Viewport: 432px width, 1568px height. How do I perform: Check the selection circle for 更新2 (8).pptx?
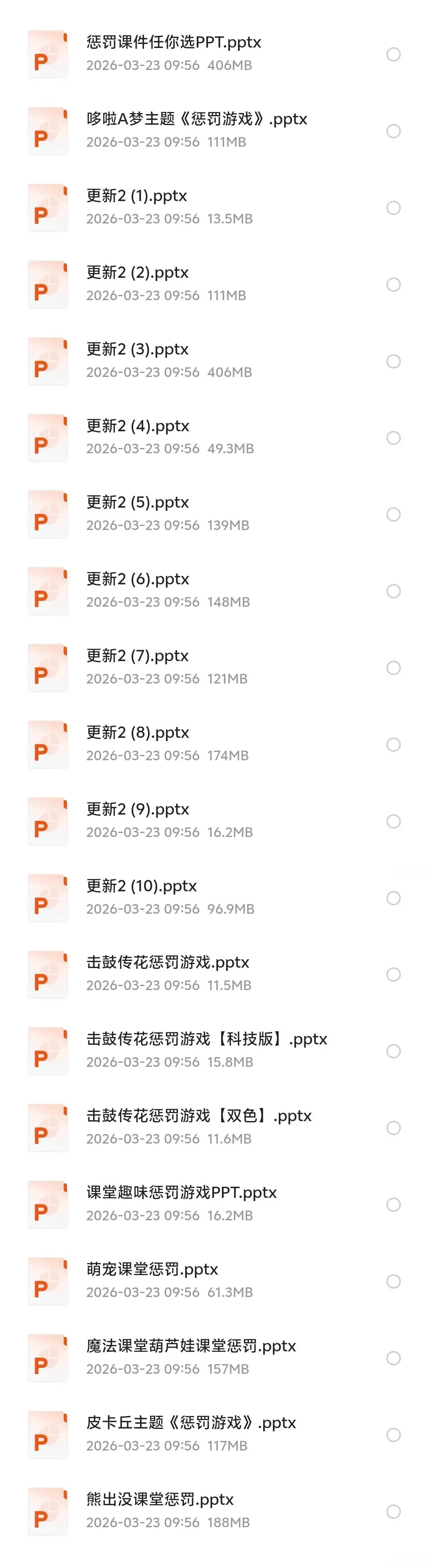pyautogui.click(x=394, y=745)
